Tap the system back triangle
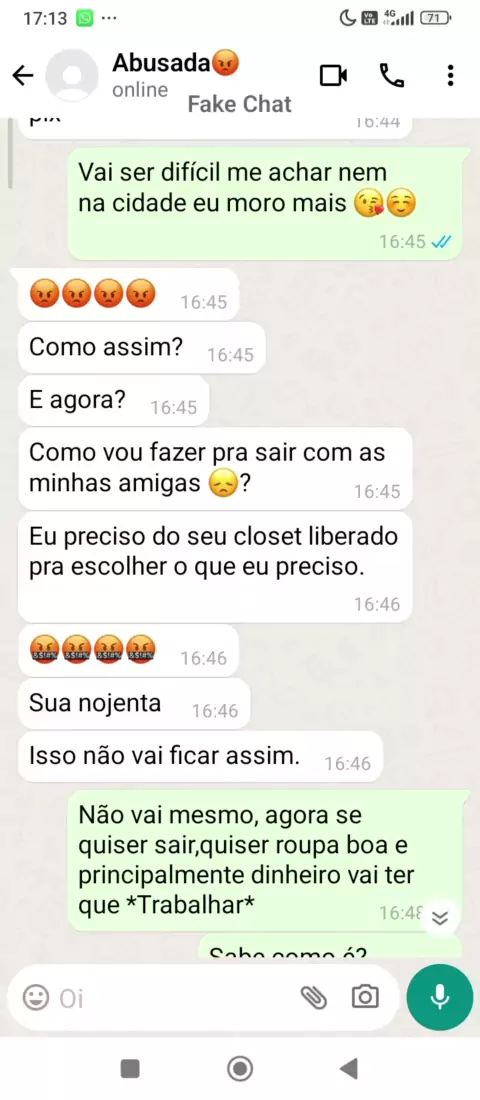The width and height of the screenshot is (480, 1100). tap(349, 1068)
